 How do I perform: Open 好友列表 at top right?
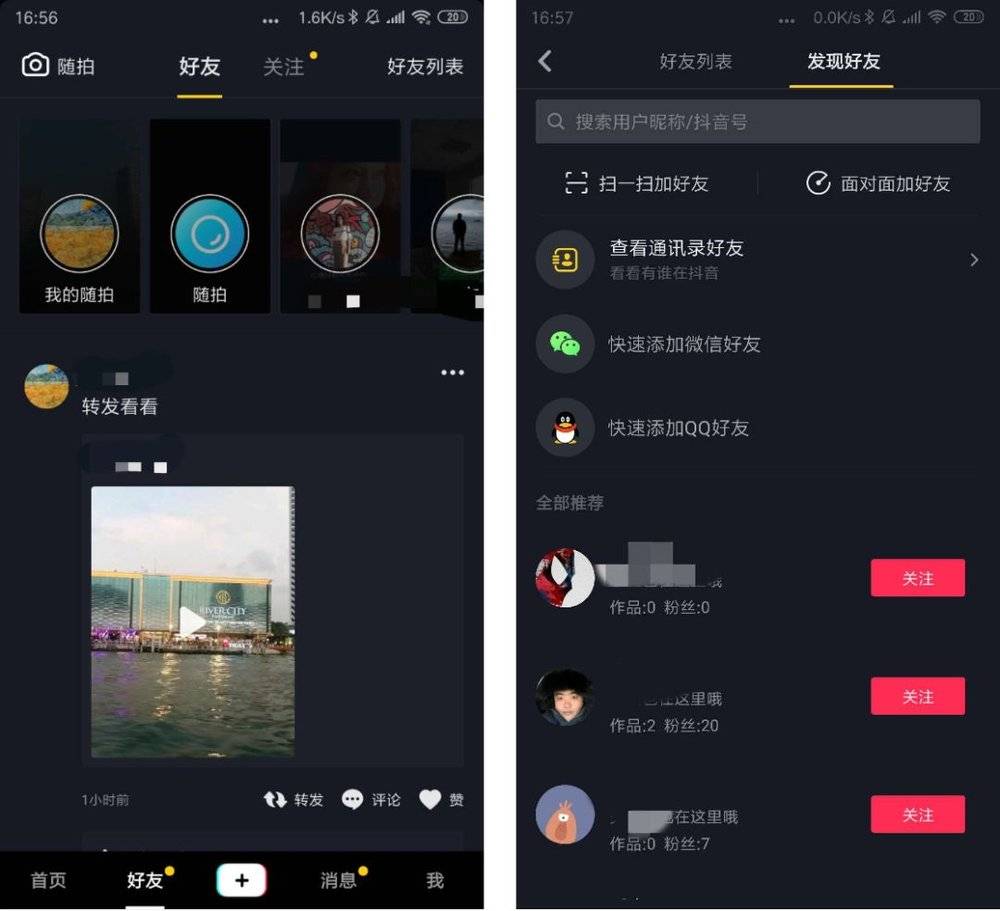coord(425,67)
